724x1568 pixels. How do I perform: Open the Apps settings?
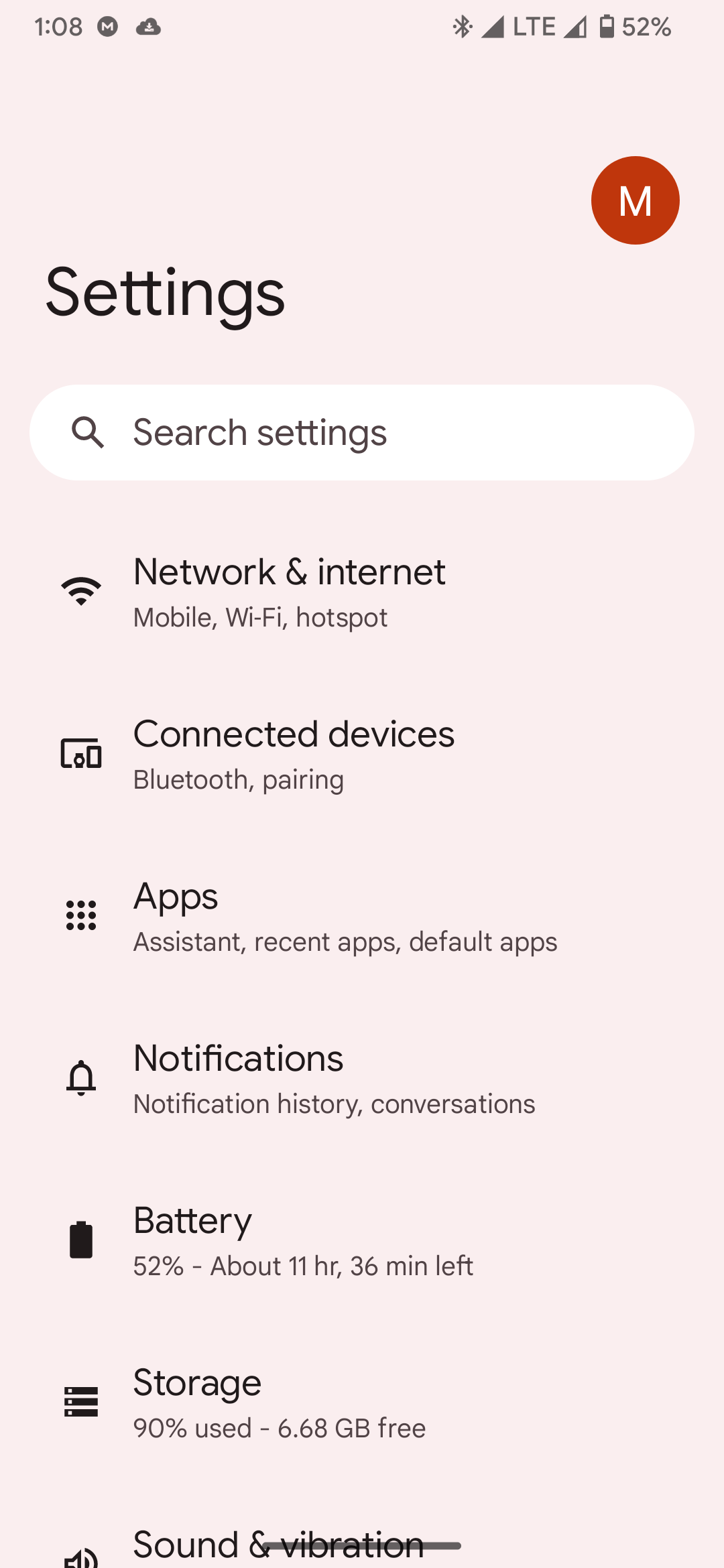point(345,916)
